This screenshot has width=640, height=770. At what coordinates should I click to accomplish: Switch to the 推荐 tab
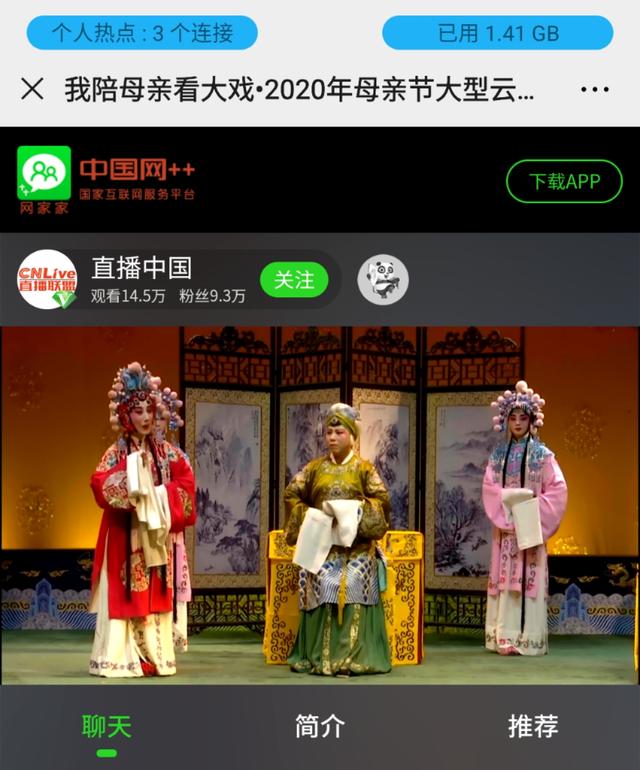(x=533, y=727)
